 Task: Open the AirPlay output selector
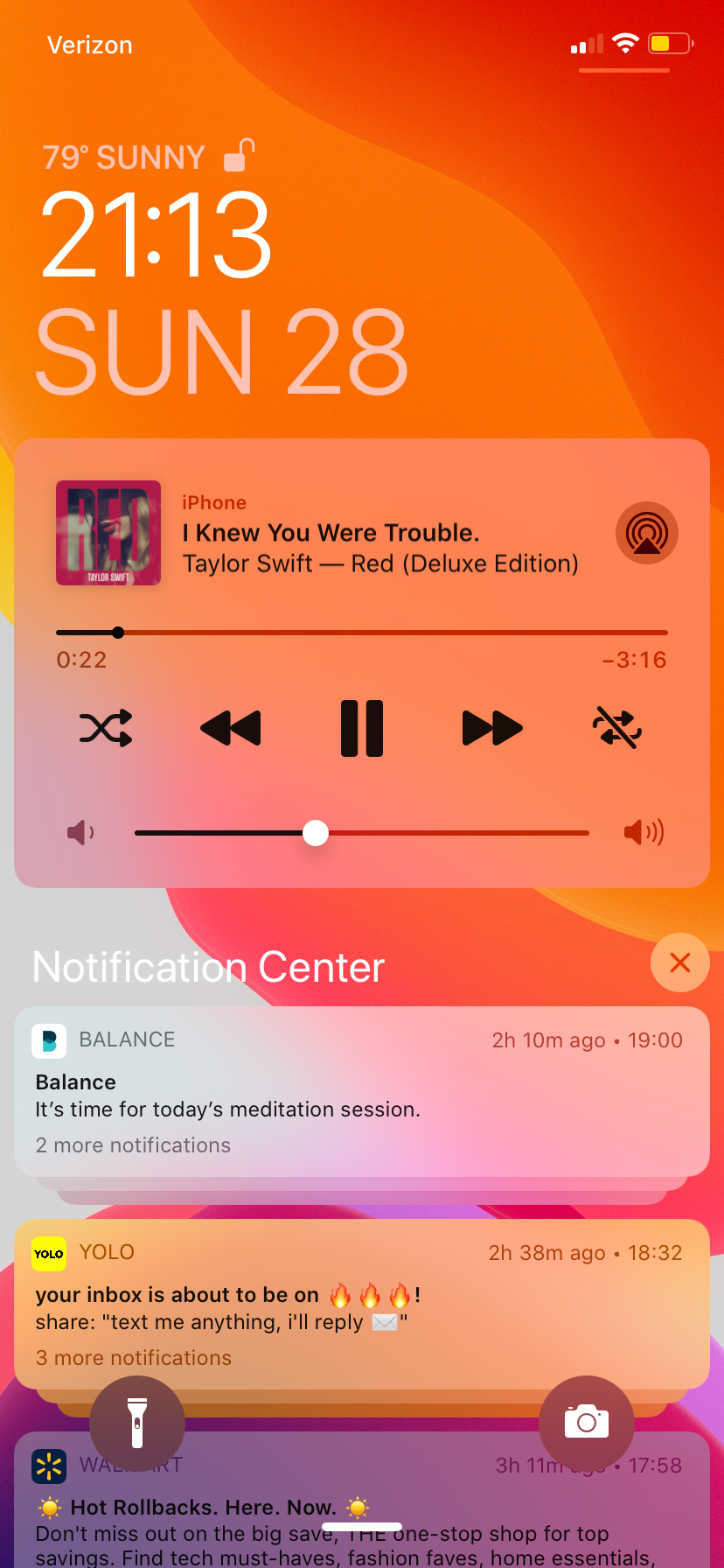coord(647,533)
